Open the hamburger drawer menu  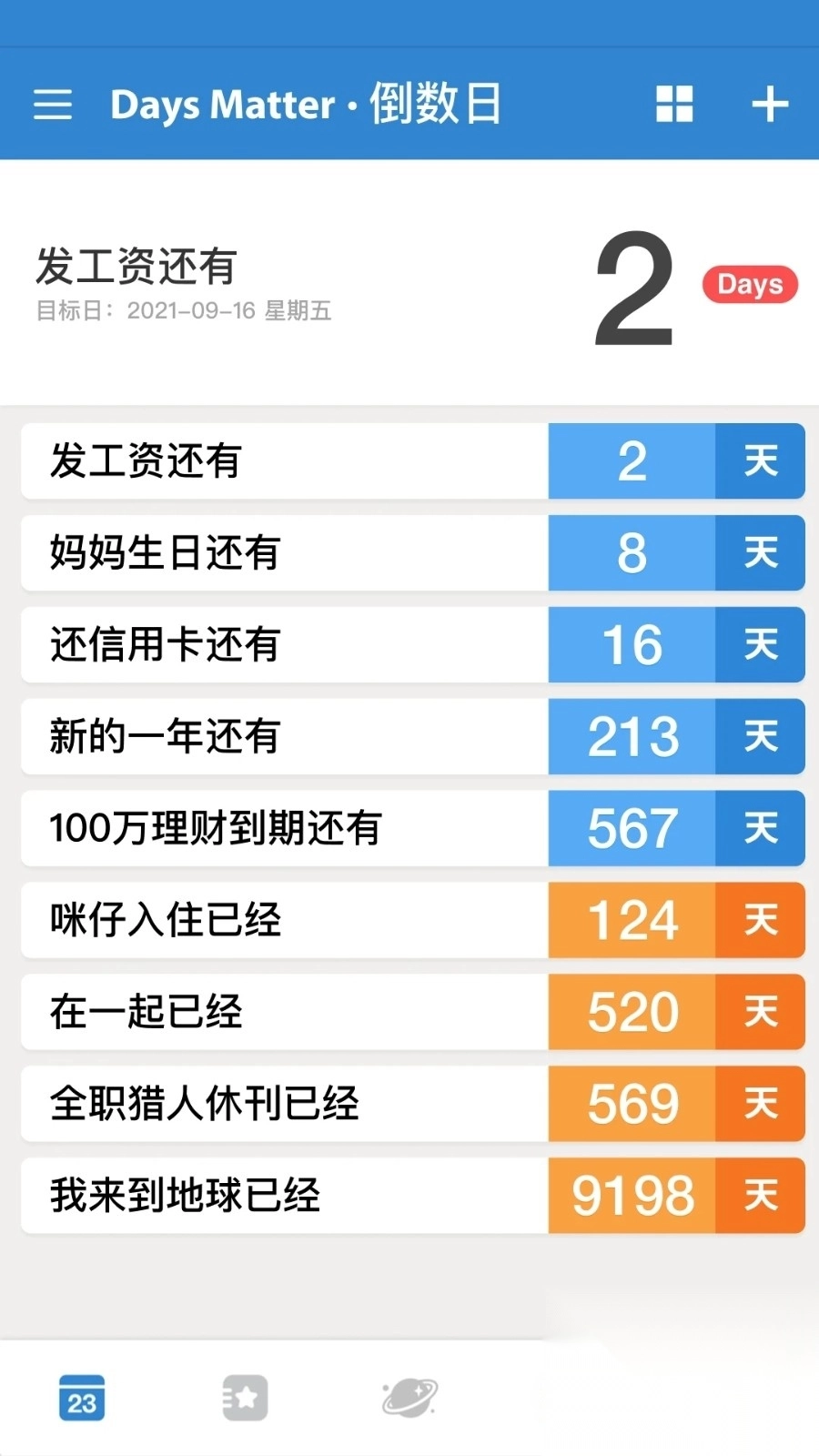tap(53, 104)
